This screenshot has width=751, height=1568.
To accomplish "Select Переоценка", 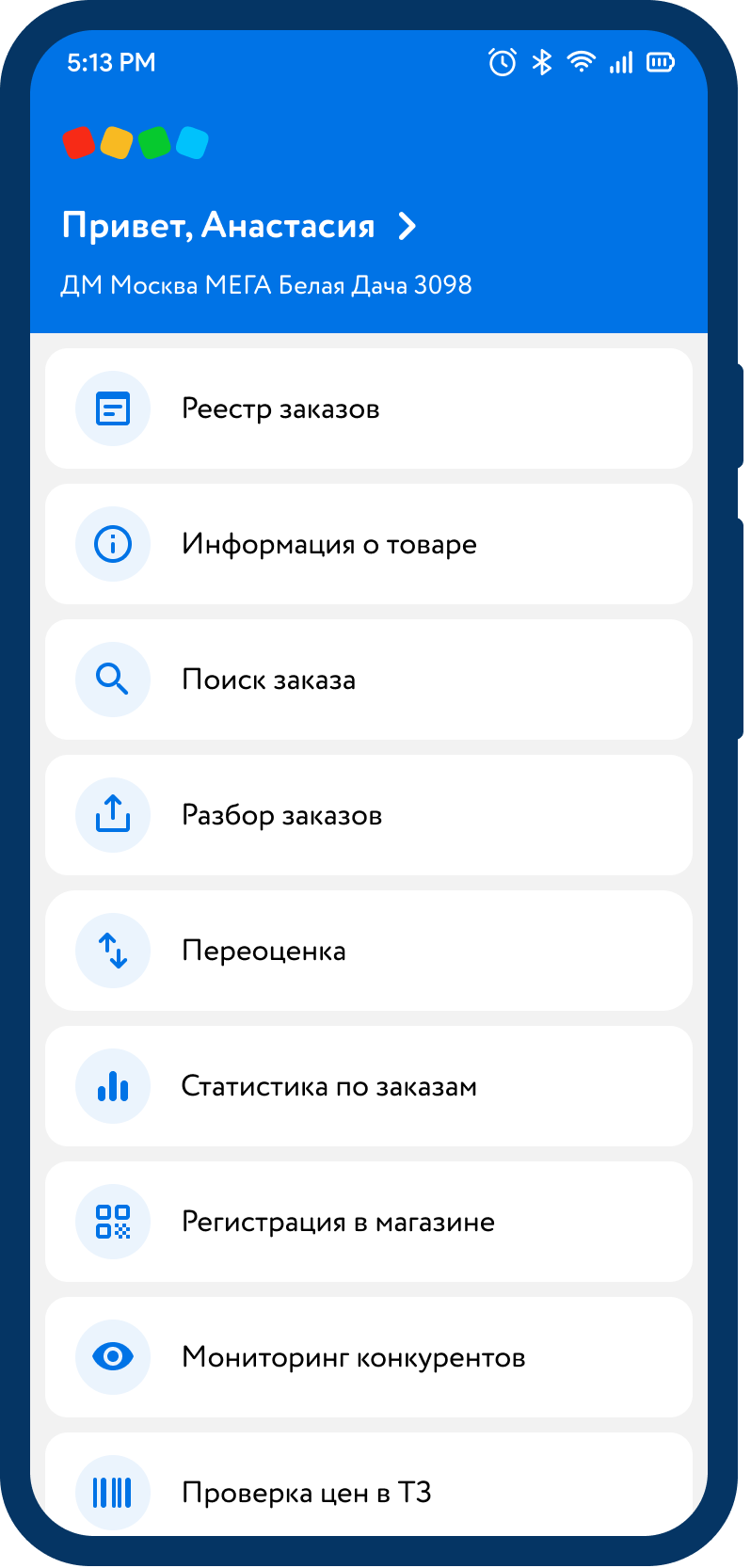I will (369, 951).
